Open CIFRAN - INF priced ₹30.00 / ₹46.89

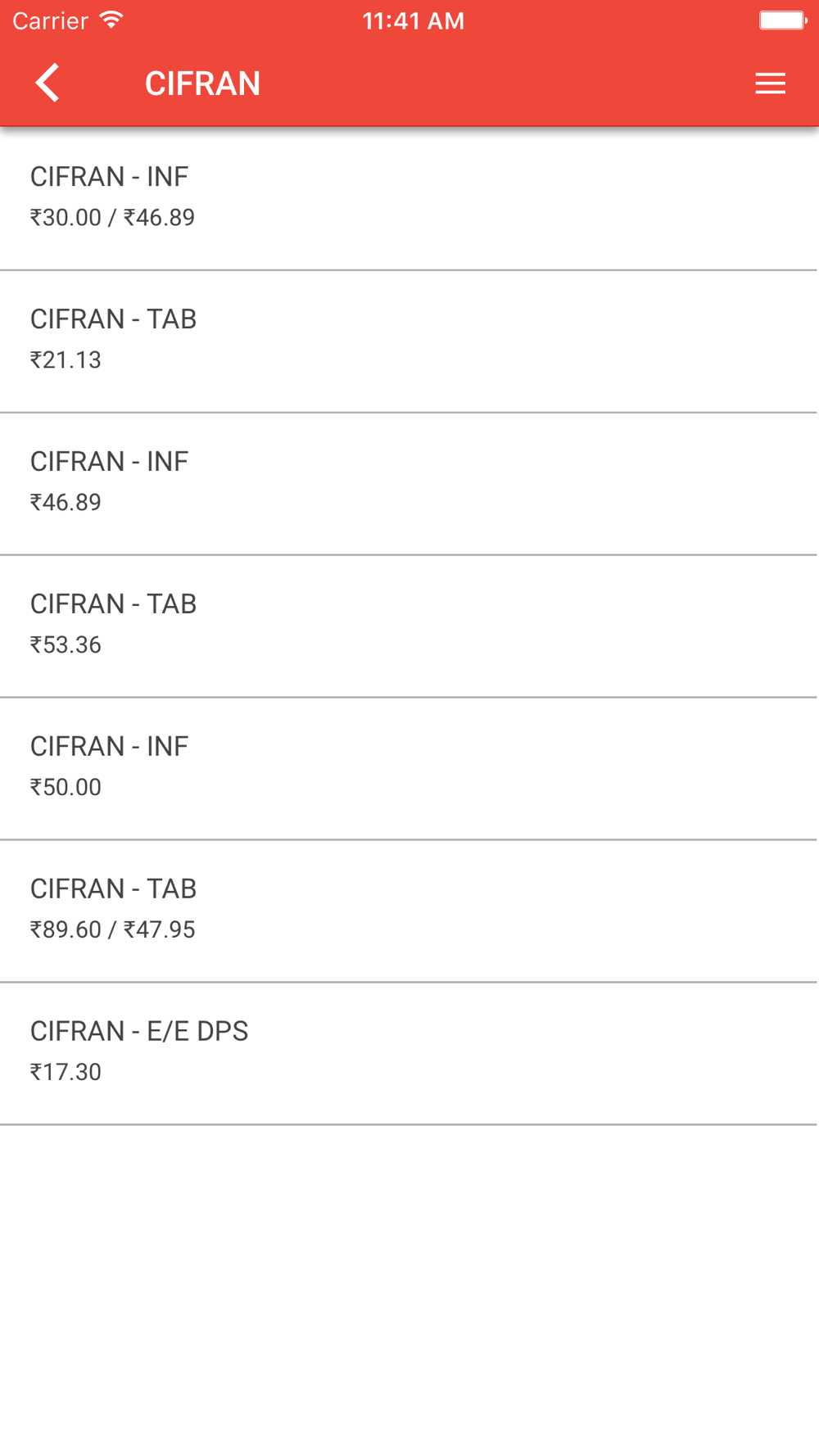(409, 199)
